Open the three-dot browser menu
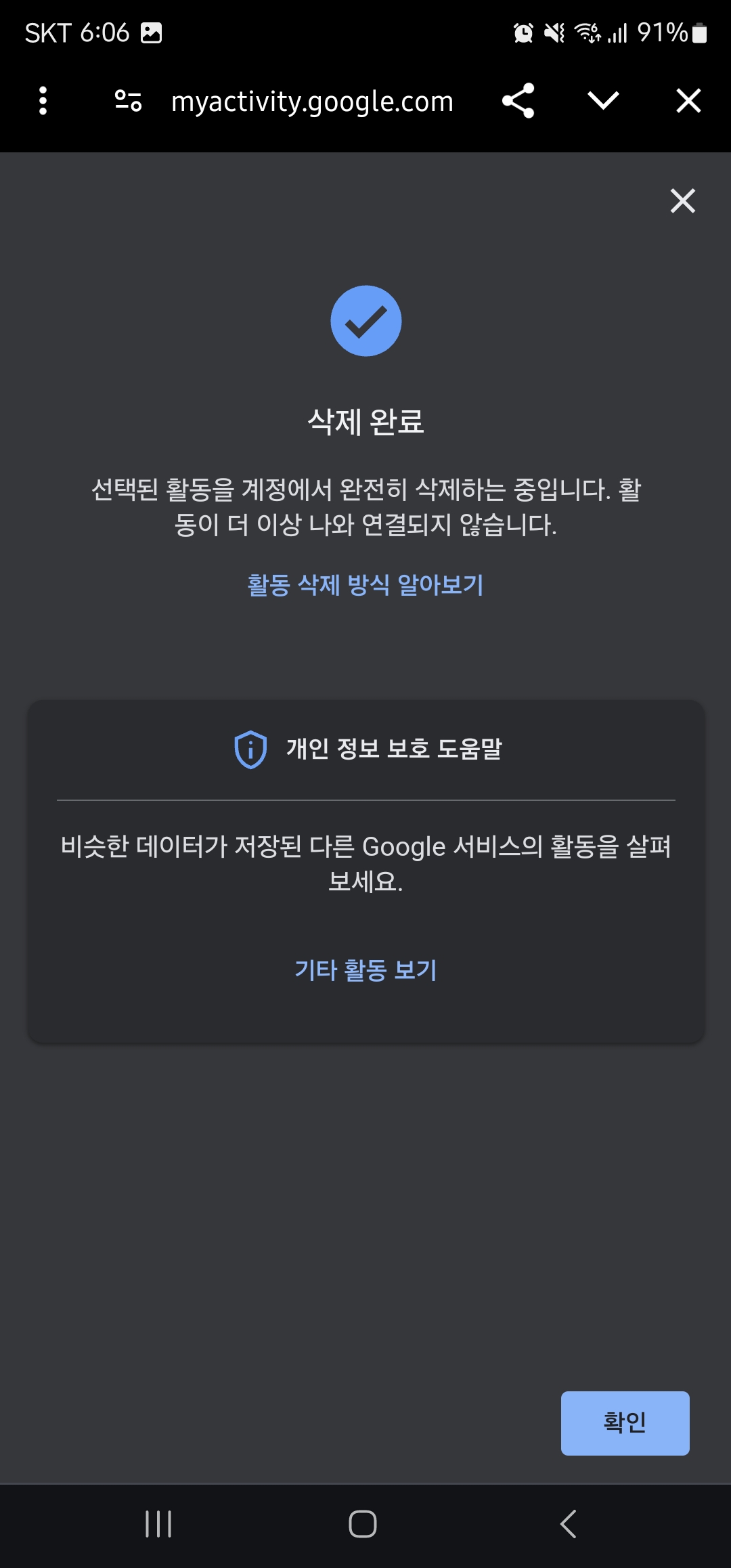The height and width of the screenshot is (1568, 731). [x=43, y=100]
